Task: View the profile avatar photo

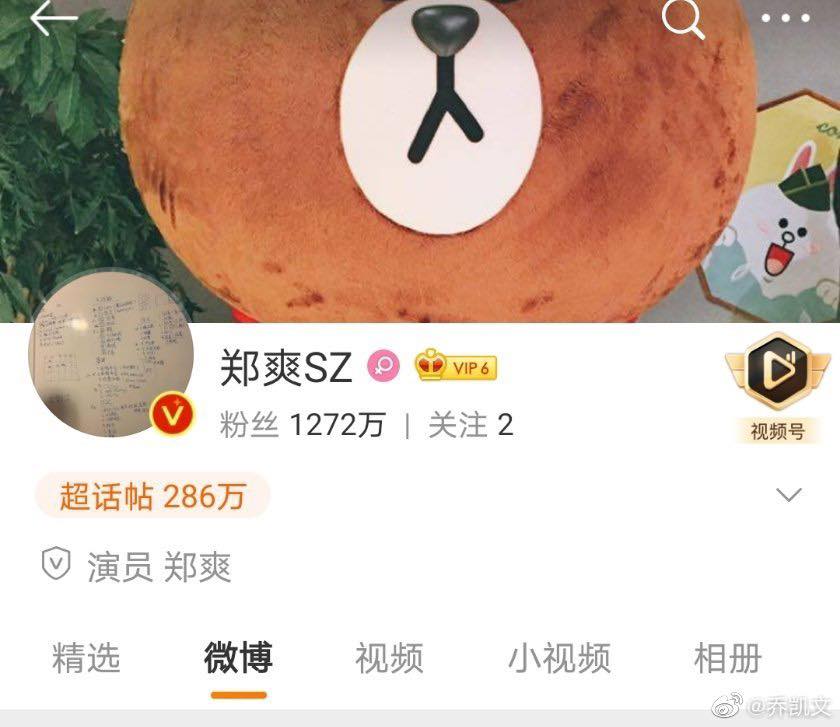Action: tap(111, 353)
